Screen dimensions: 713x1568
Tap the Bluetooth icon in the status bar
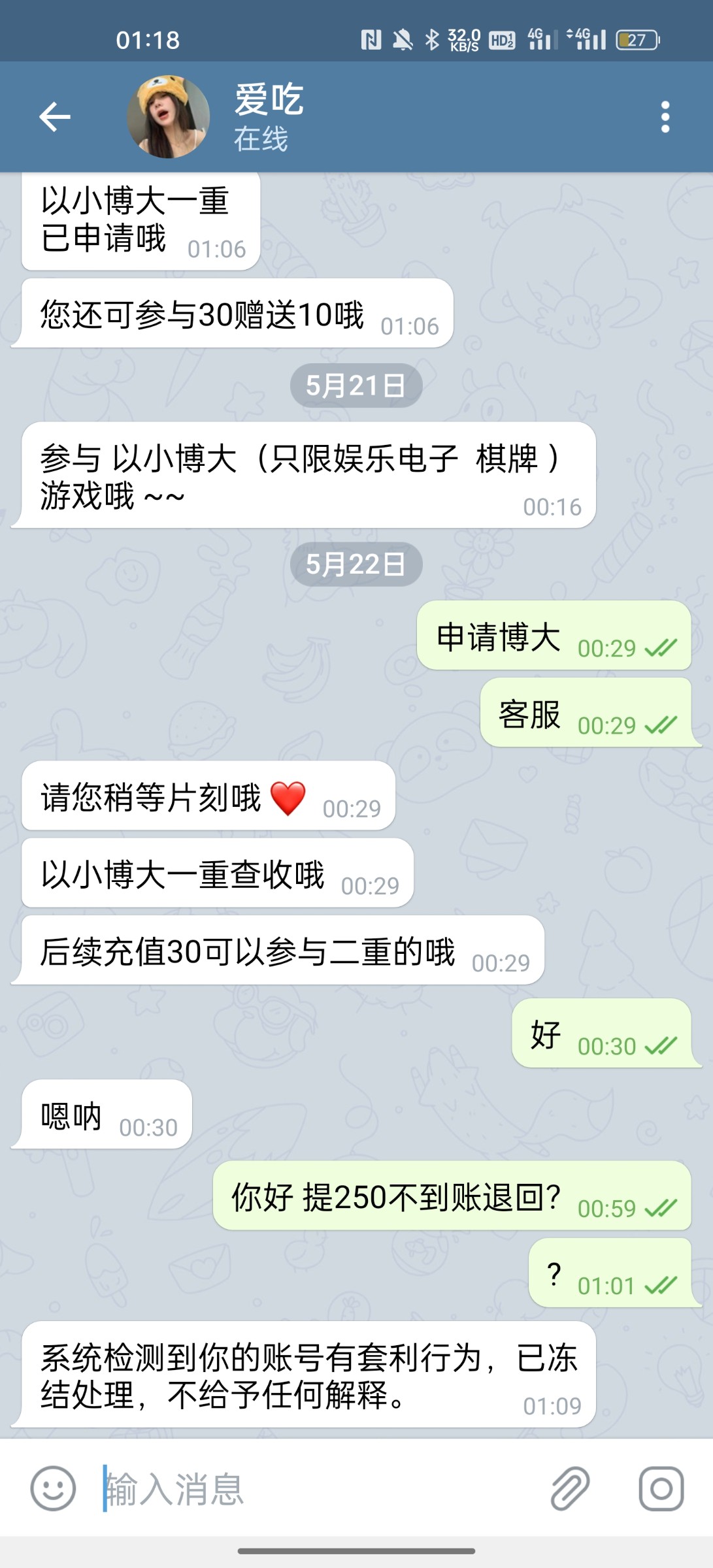(431, 39)
